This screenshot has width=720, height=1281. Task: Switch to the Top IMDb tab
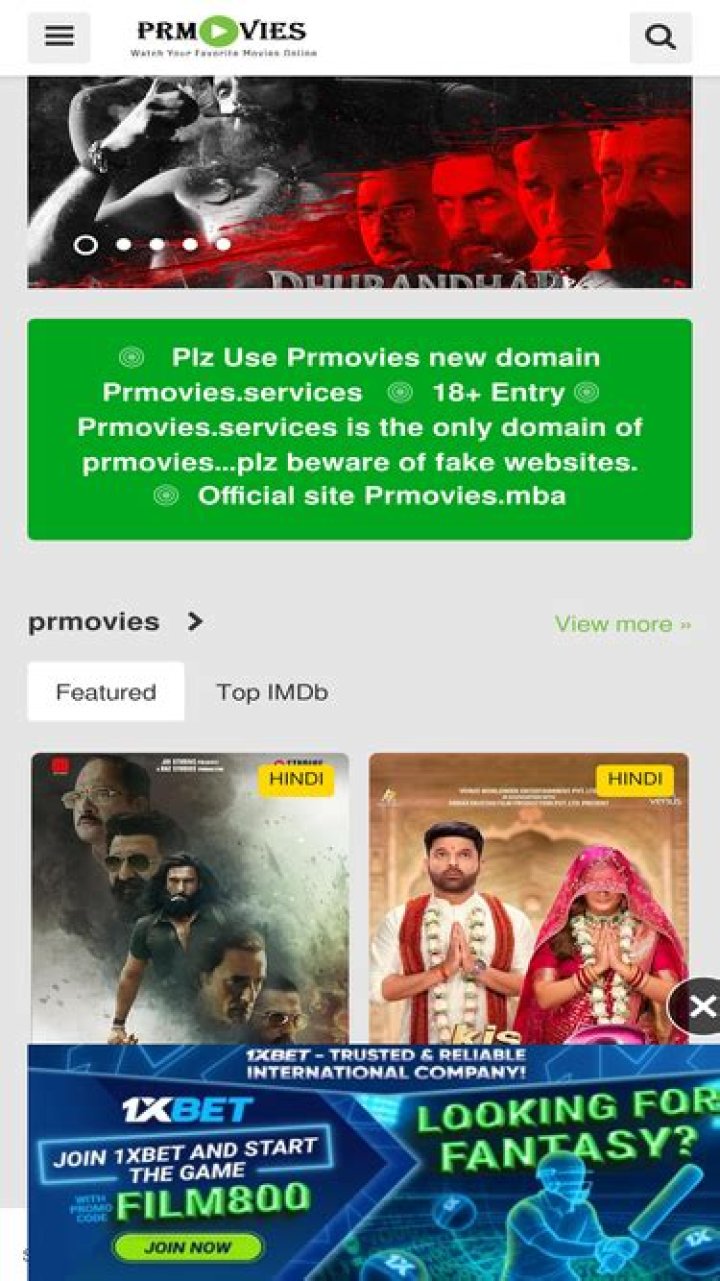coord(272,692)
